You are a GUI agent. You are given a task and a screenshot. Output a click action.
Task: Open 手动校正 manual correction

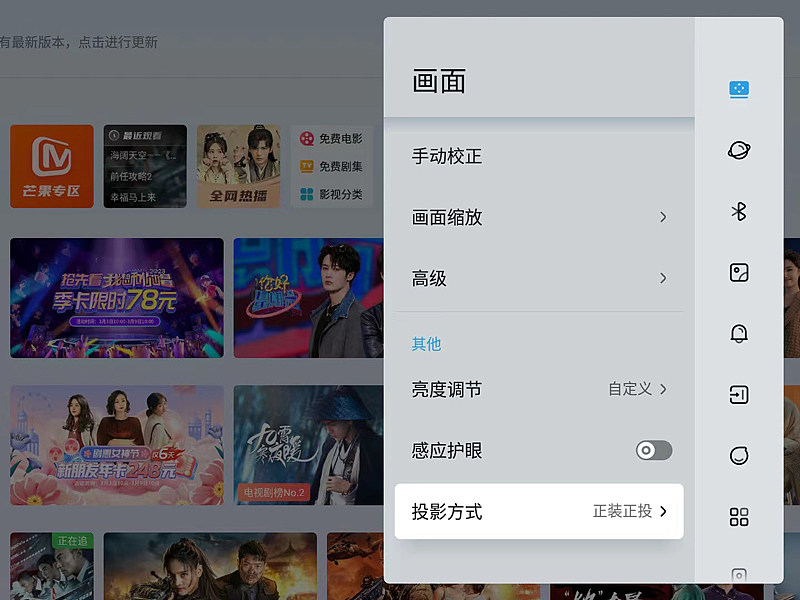[x=538, y=157]
